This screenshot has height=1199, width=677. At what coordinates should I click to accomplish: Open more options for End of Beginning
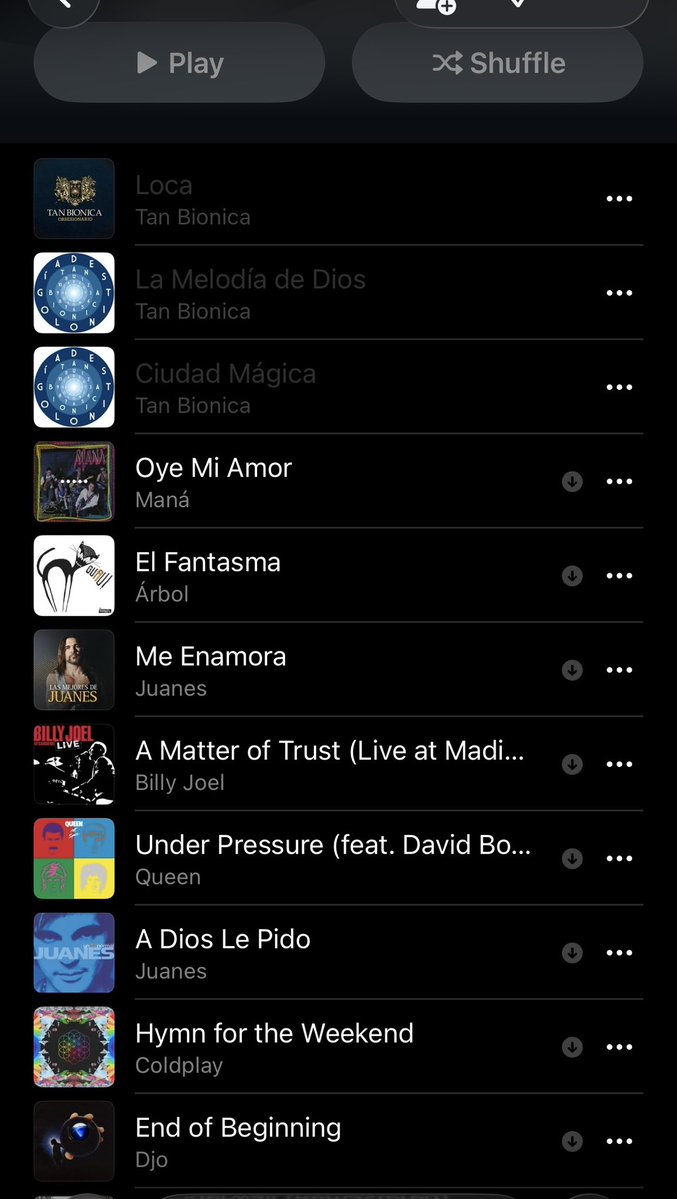point(619,1141)
